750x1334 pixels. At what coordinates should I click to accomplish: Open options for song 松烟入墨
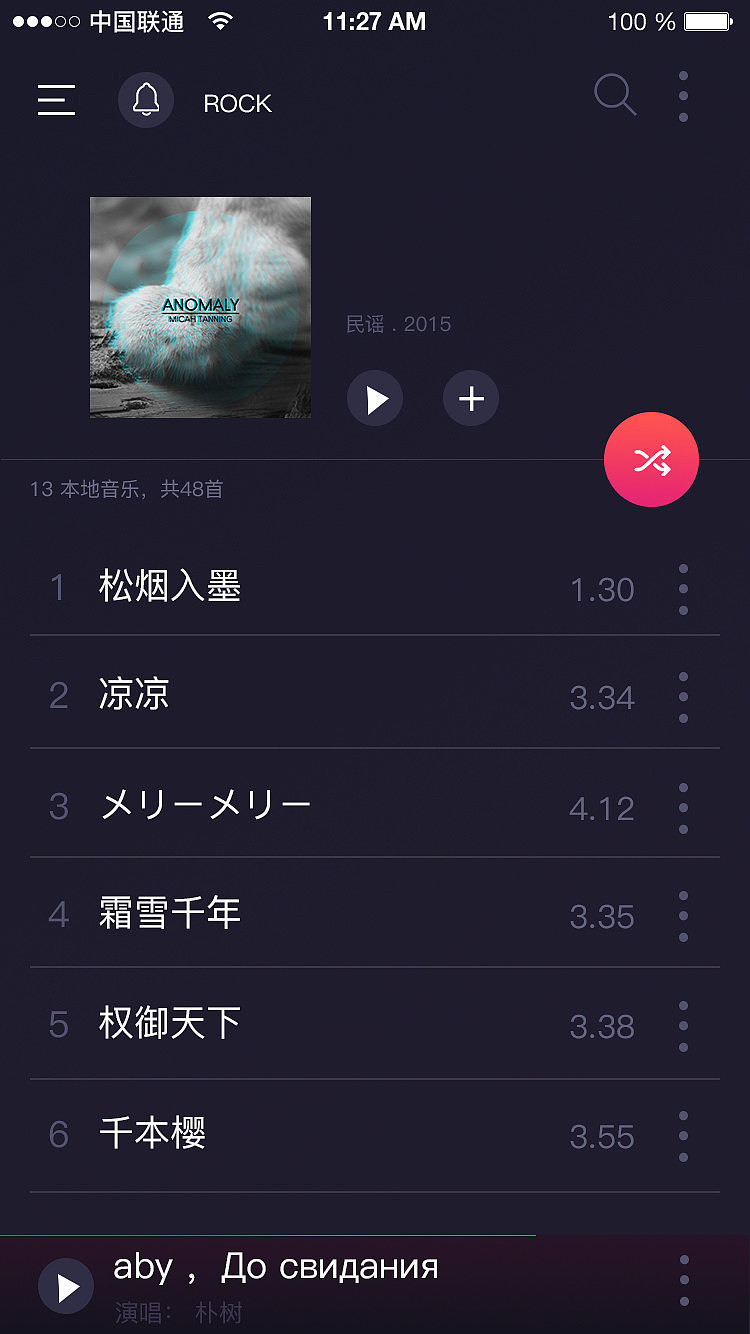coord(683,589)
